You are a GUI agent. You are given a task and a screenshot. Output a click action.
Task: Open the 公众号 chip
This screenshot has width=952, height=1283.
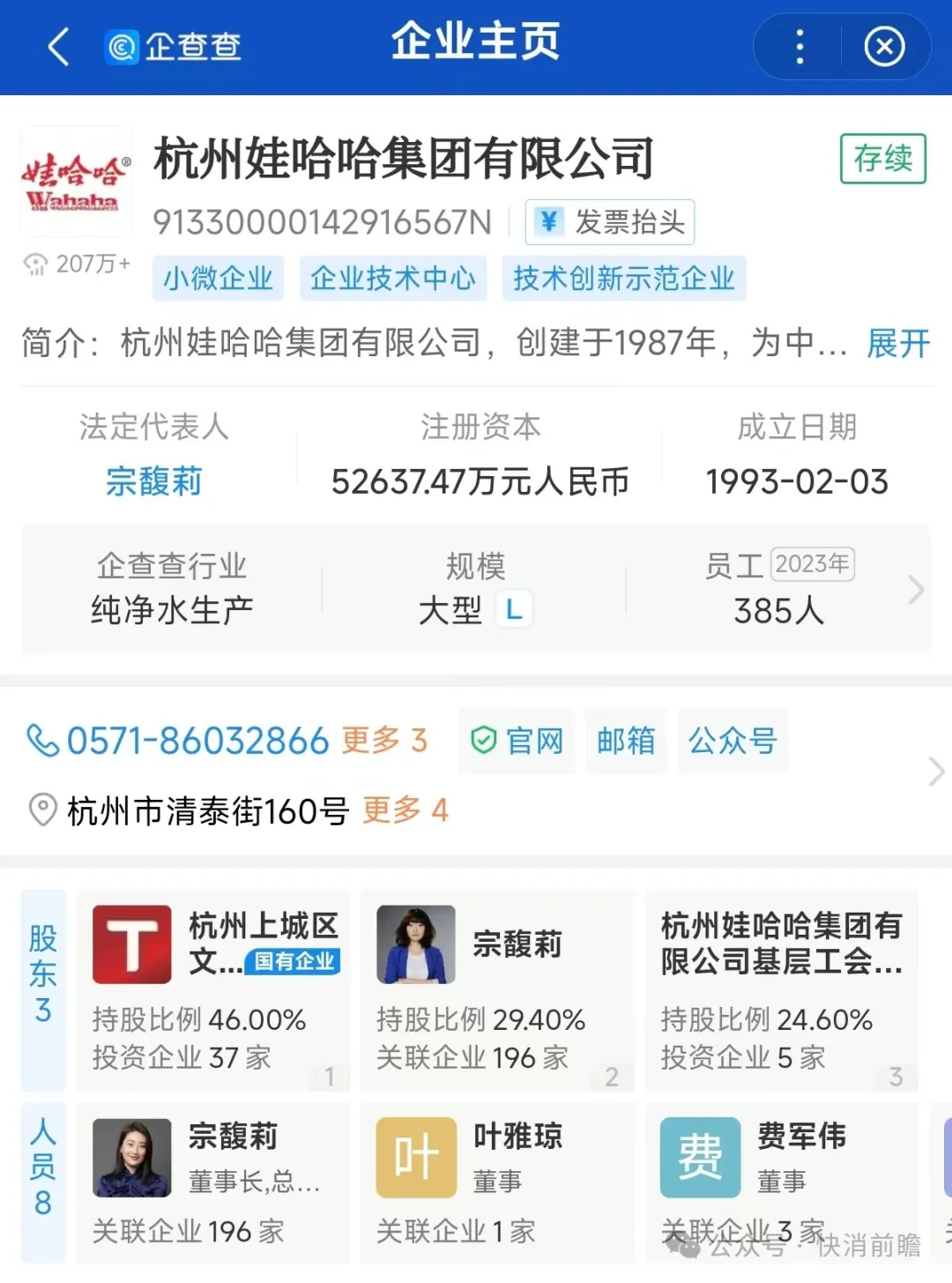tap(733, 741)
